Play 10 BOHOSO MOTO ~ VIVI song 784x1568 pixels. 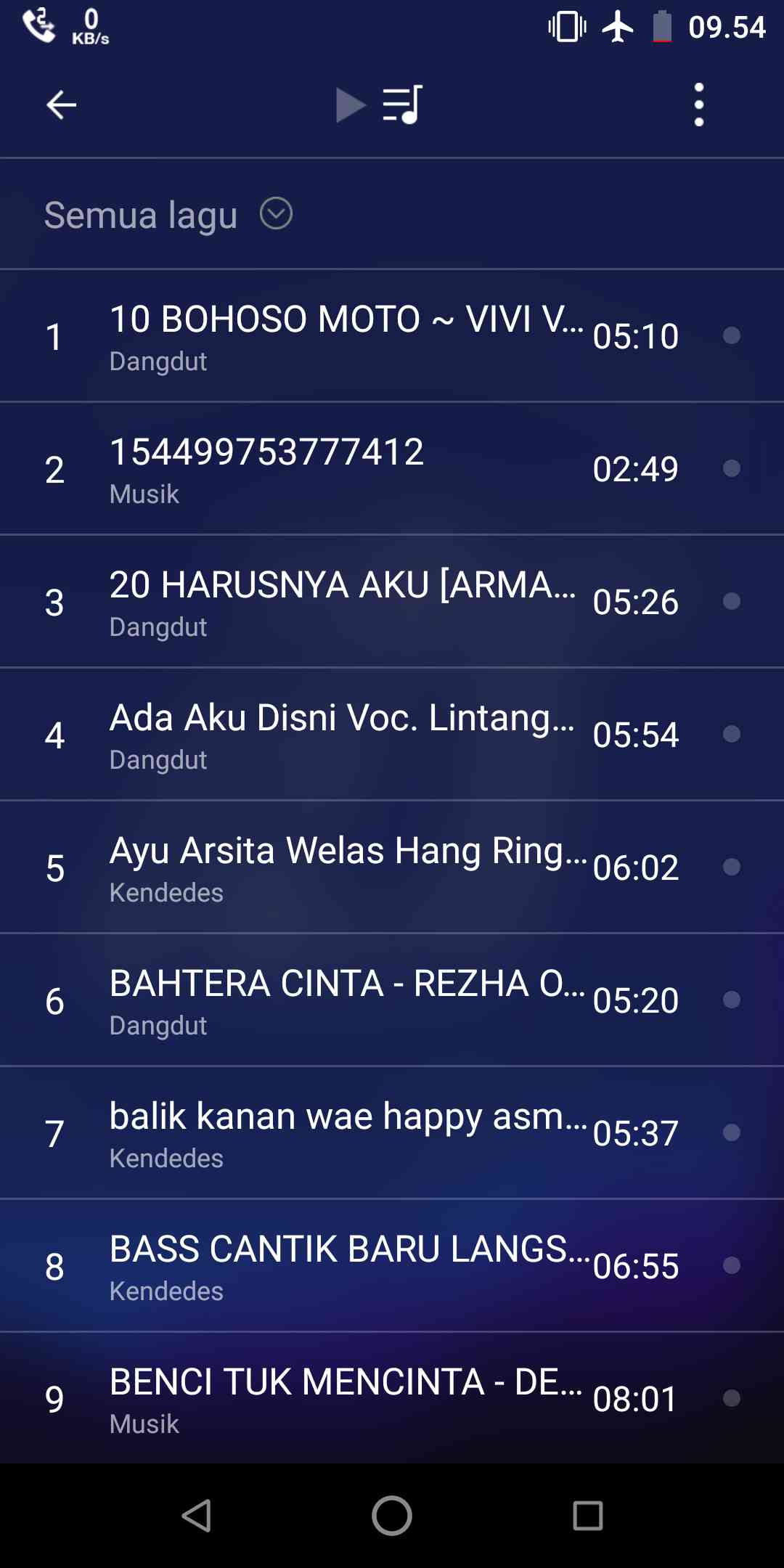pyautogui.click(x=345, y=335)
